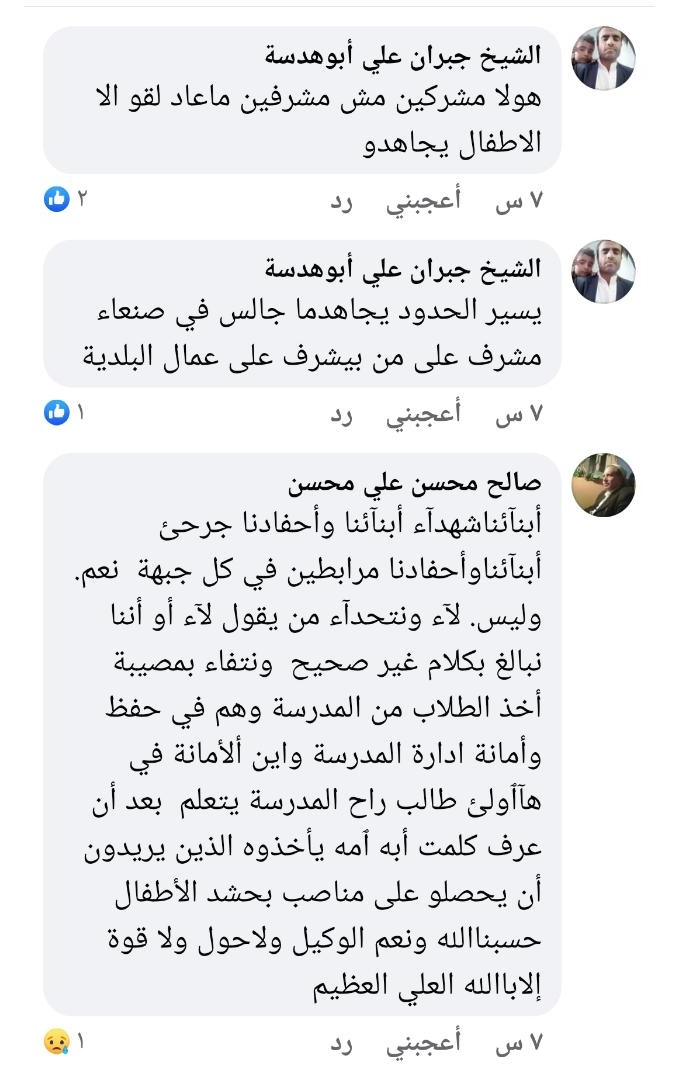Reply to the comment starting "هولا مشركين"
Image resolution: width=677 pixels, height=1080 pixels.
click(x=343, y=200)
